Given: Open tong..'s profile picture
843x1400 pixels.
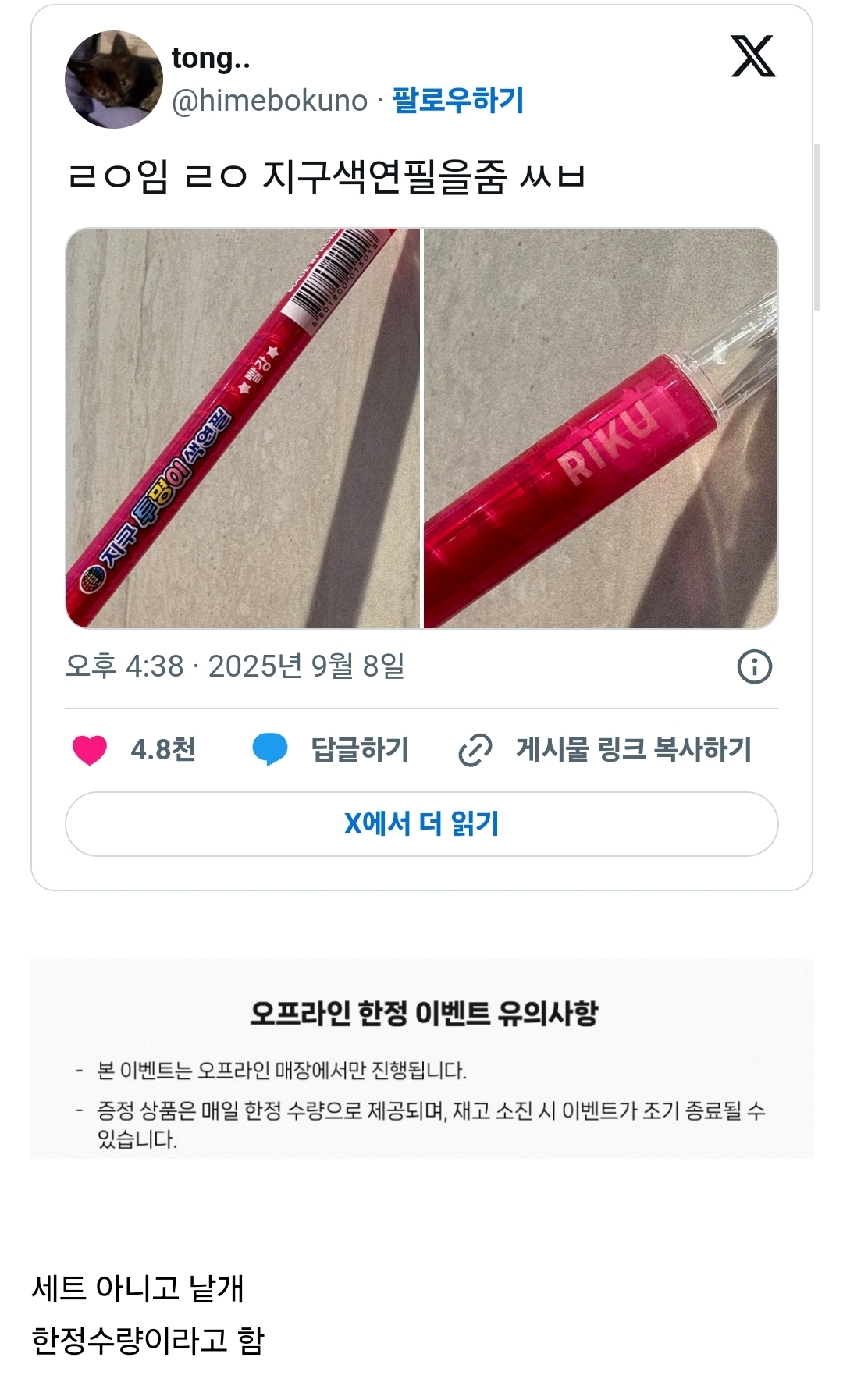Looking at the screenshot, I should point(114,80).
